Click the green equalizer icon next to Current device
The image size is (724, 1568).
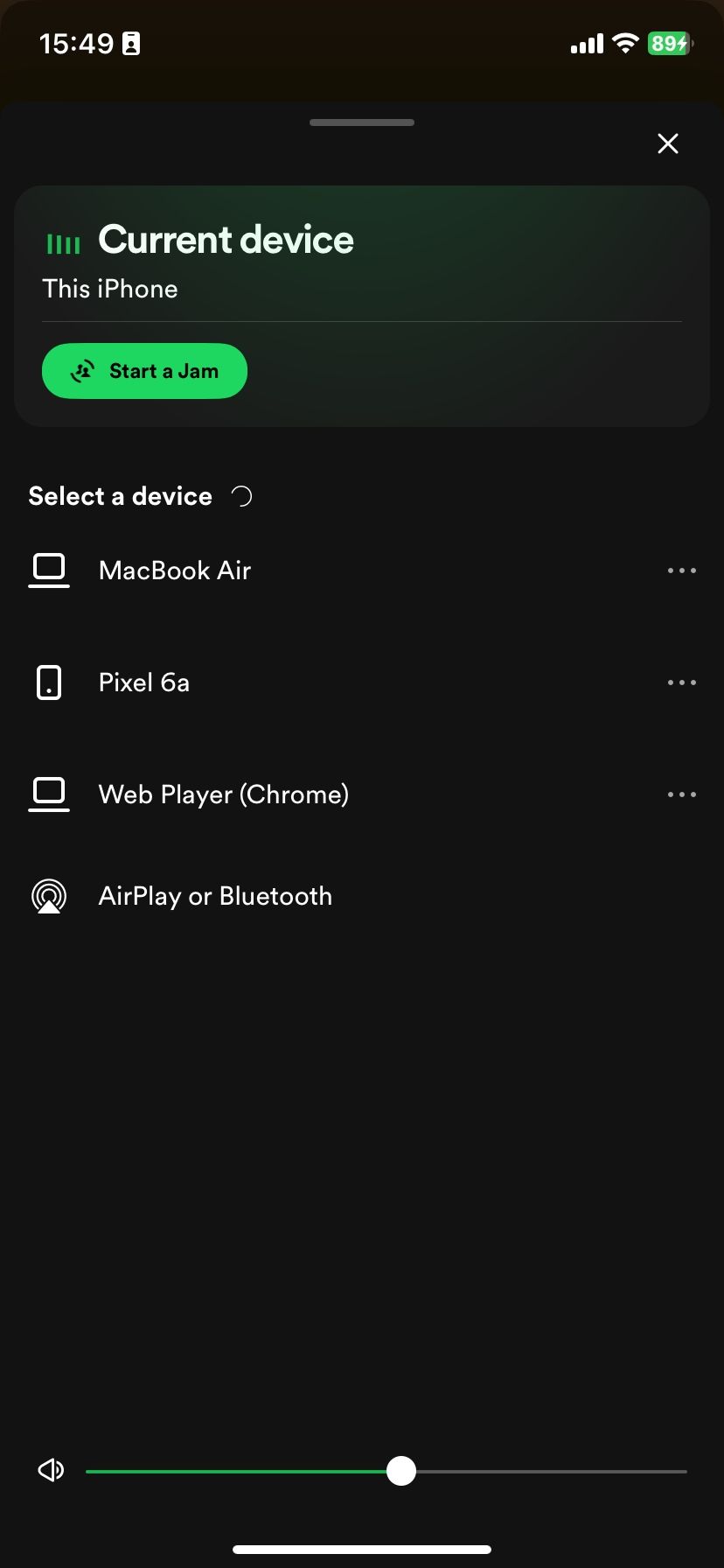tap(62, 242)
